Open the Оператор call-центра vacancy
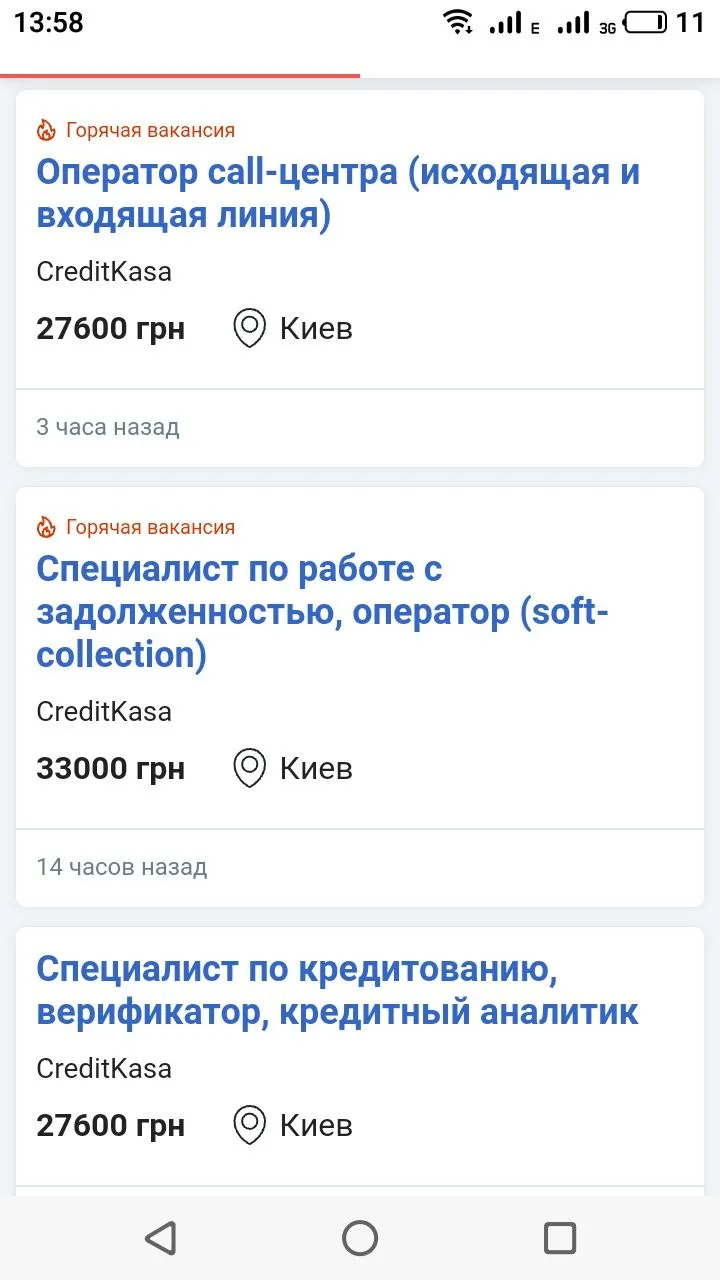720x1280 pixels. point(338,194)
